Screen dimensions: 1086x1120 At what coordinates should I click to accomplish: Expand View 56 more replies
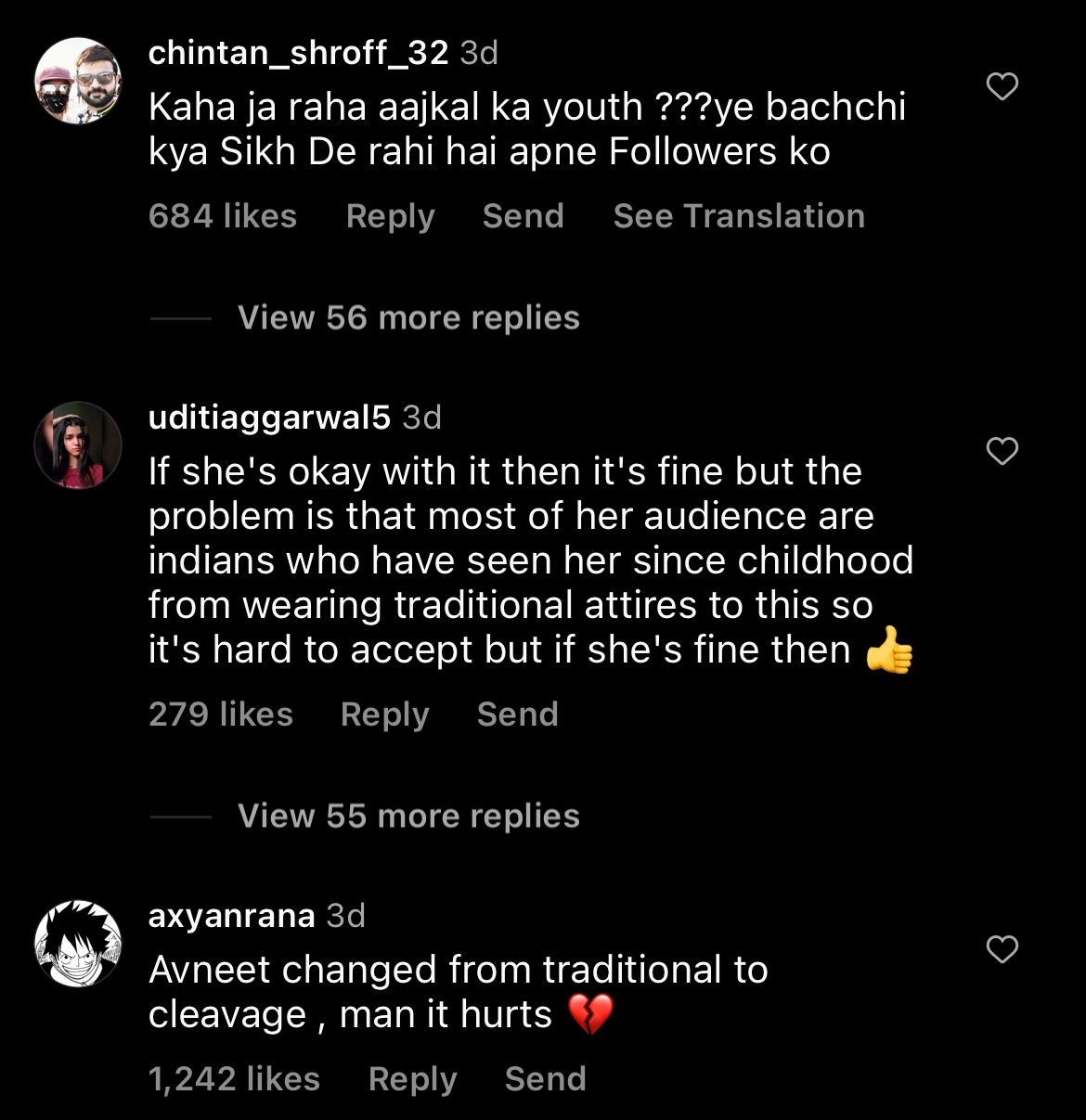408,318
